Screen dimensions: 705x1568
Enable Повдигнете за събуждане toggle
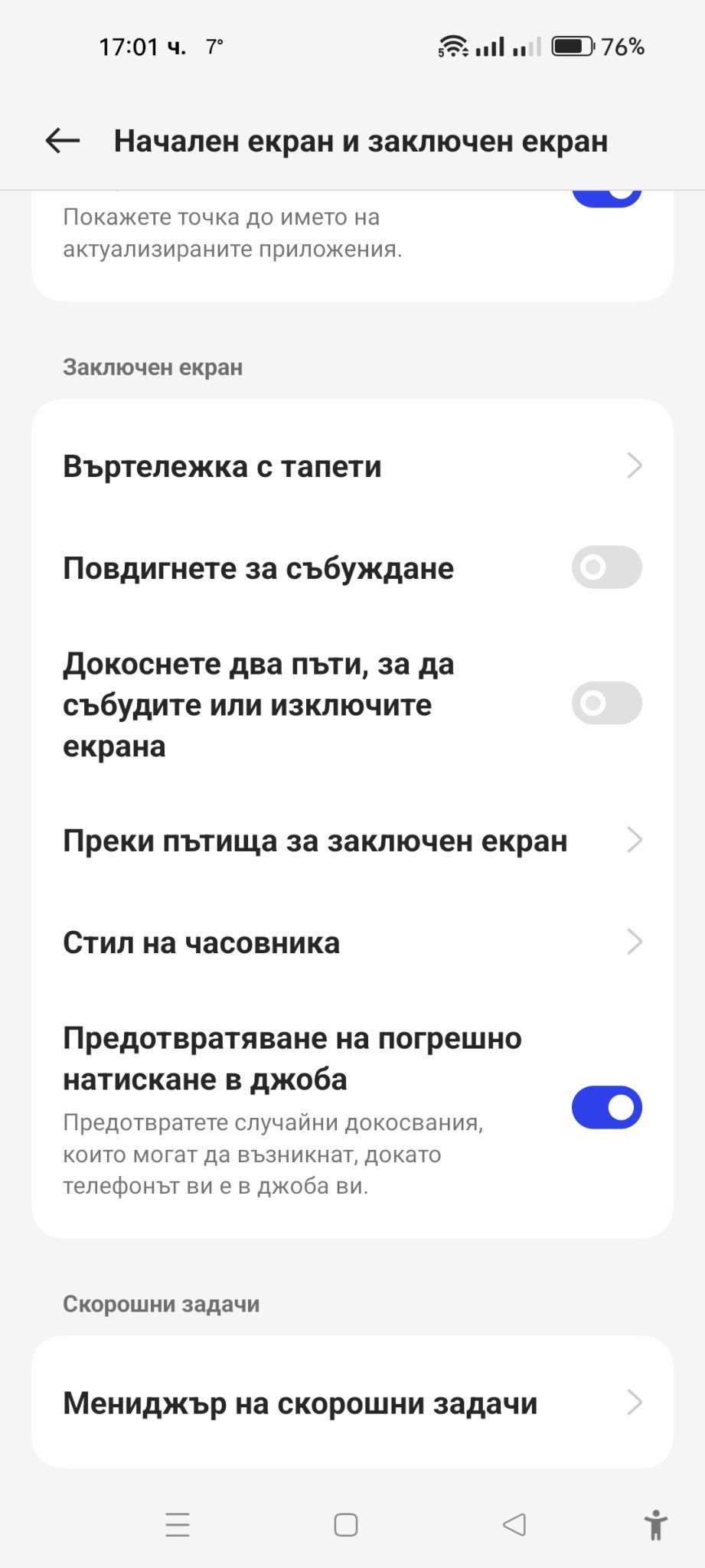tap(606, 567)
